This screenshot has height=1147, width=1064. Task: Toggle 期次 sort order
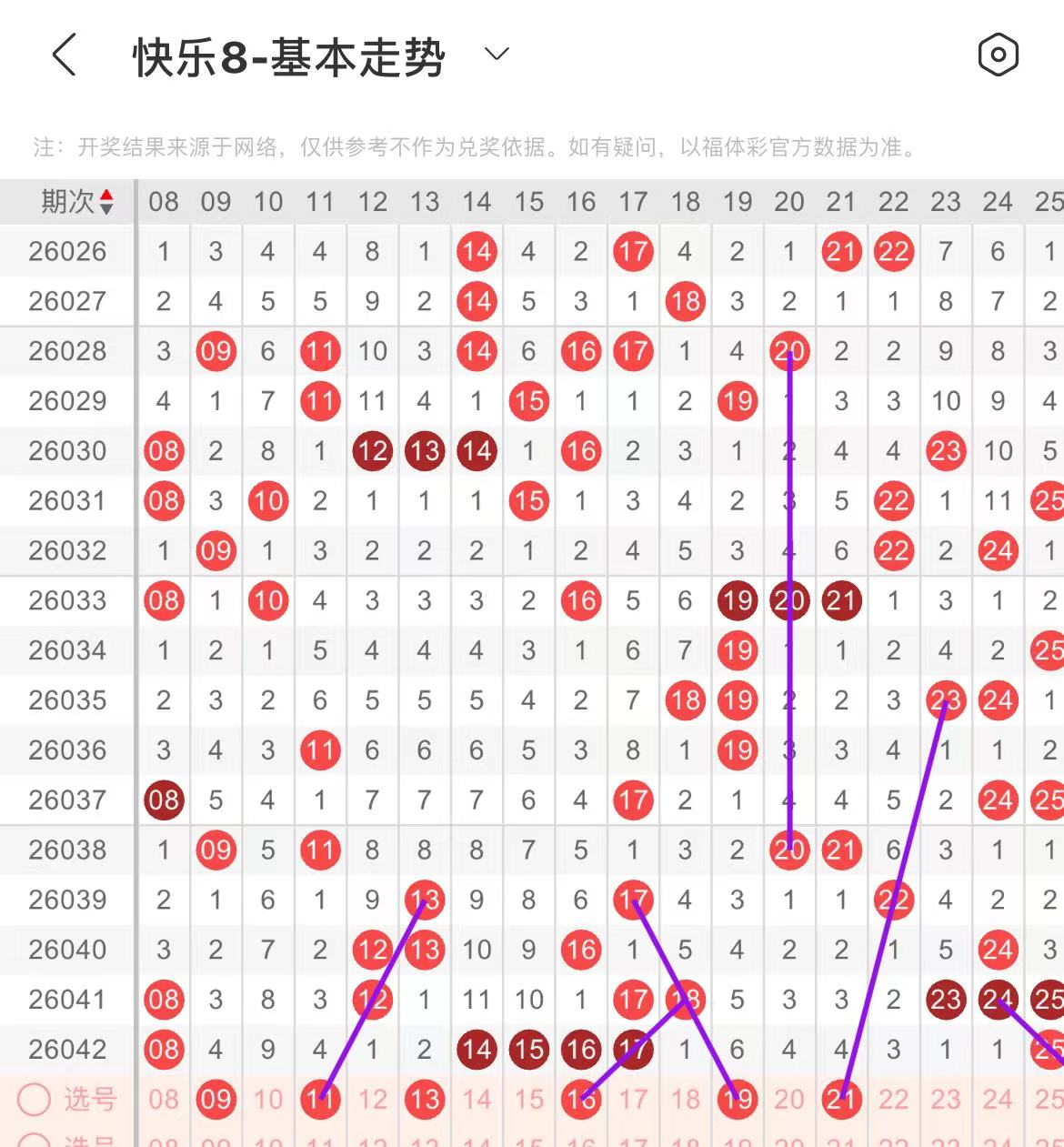click(x=106, y=202)
